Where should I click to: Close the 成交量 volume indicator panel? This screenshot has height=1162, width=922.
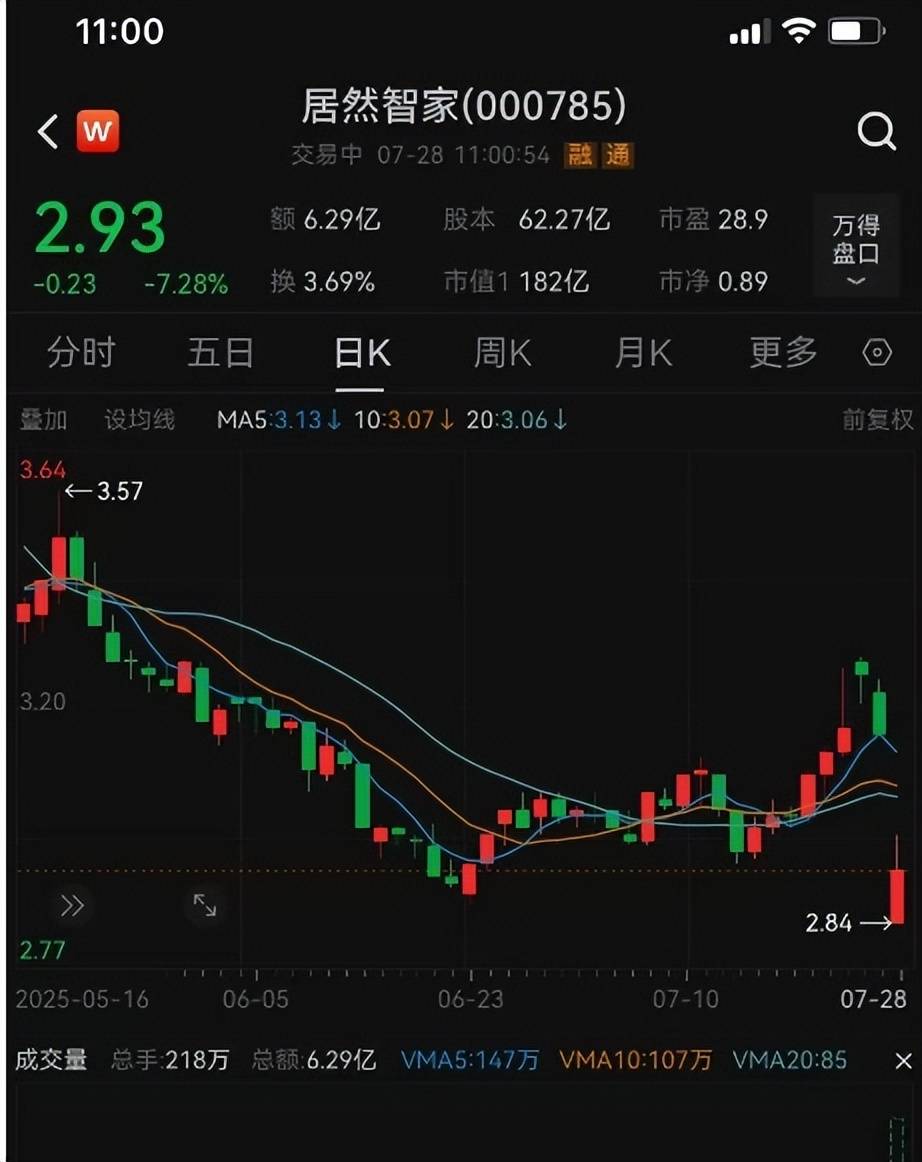903,1061
